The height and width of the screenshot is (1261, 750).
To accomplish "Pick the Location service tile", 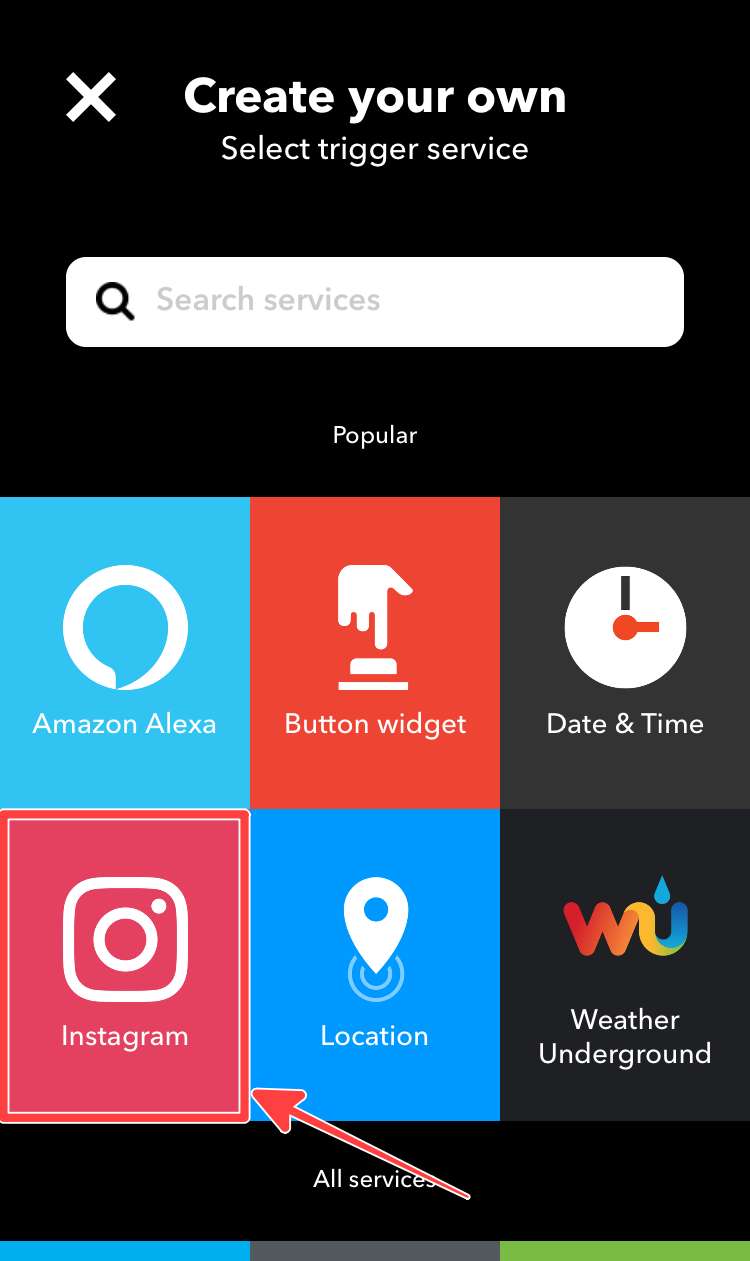I will tap(375, 965).
